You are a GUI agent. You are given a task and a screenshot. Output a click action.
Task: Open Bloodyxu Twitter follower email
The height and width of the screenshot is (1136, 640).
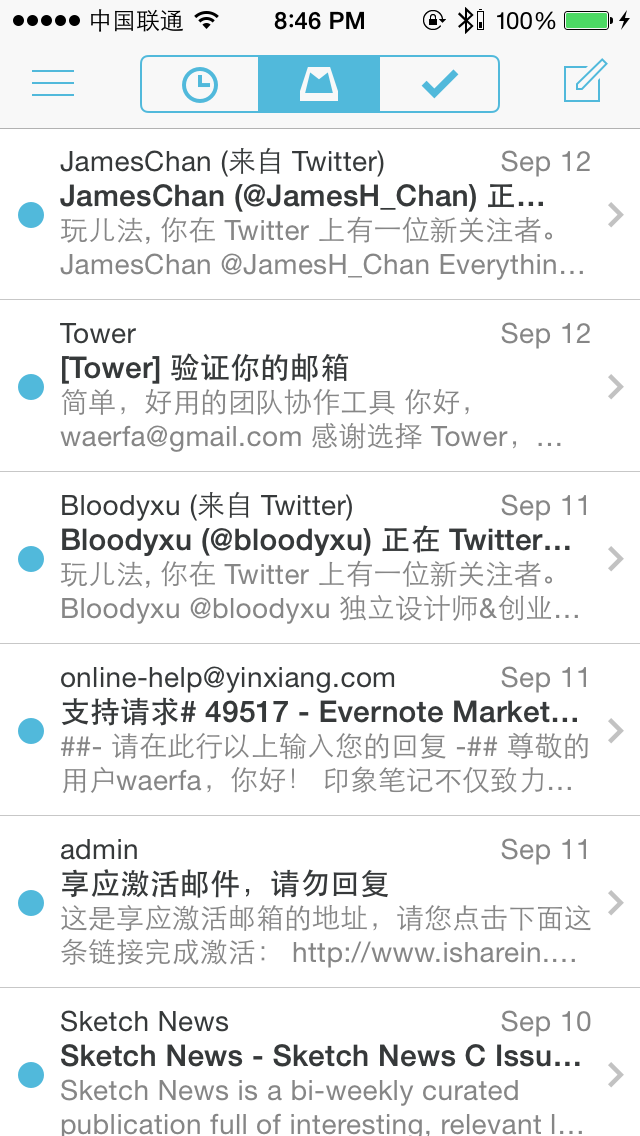click(x=320, y=558)
